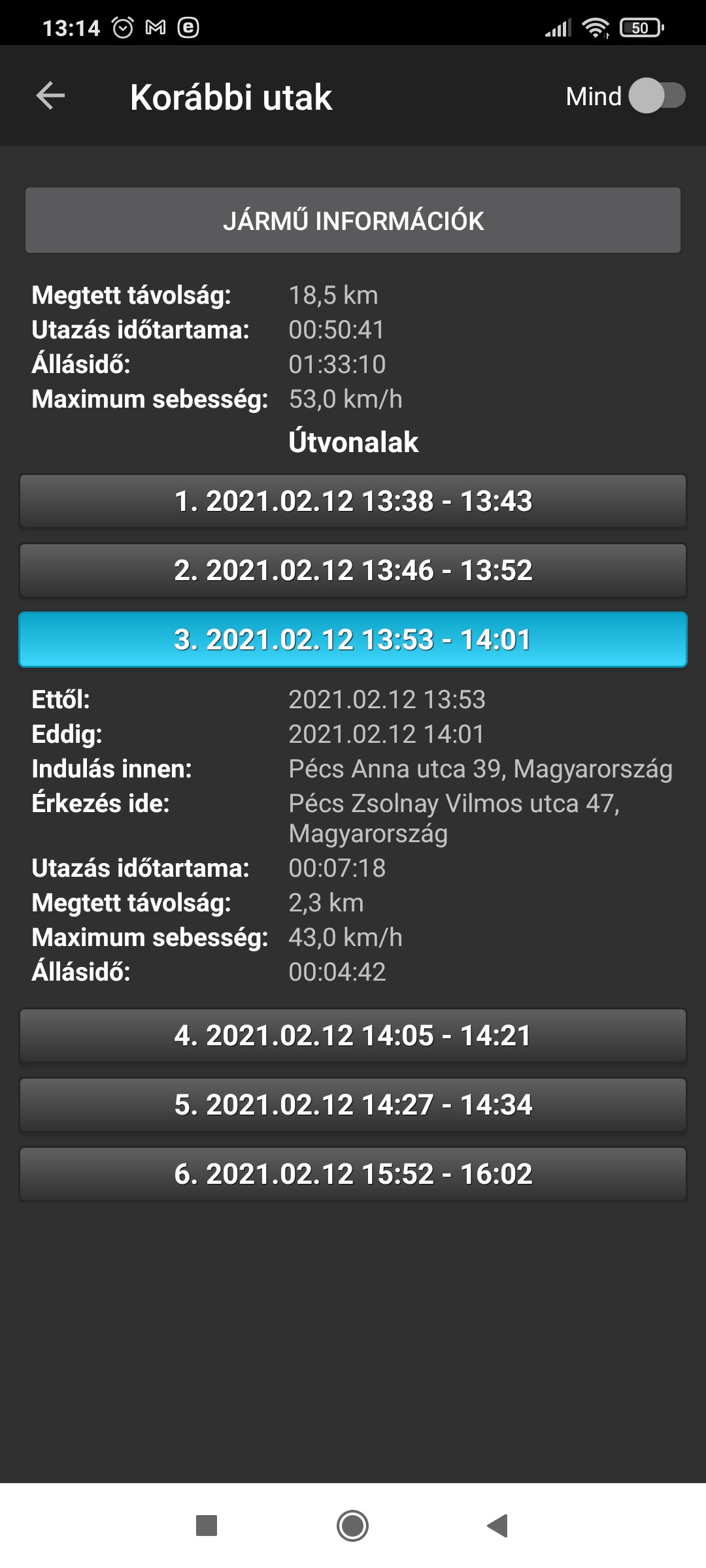The width and height of the screenshot is (706, 1568).
Task: Expand route 4 from 14:05 to 14:21
Action: coord(353,1036)
